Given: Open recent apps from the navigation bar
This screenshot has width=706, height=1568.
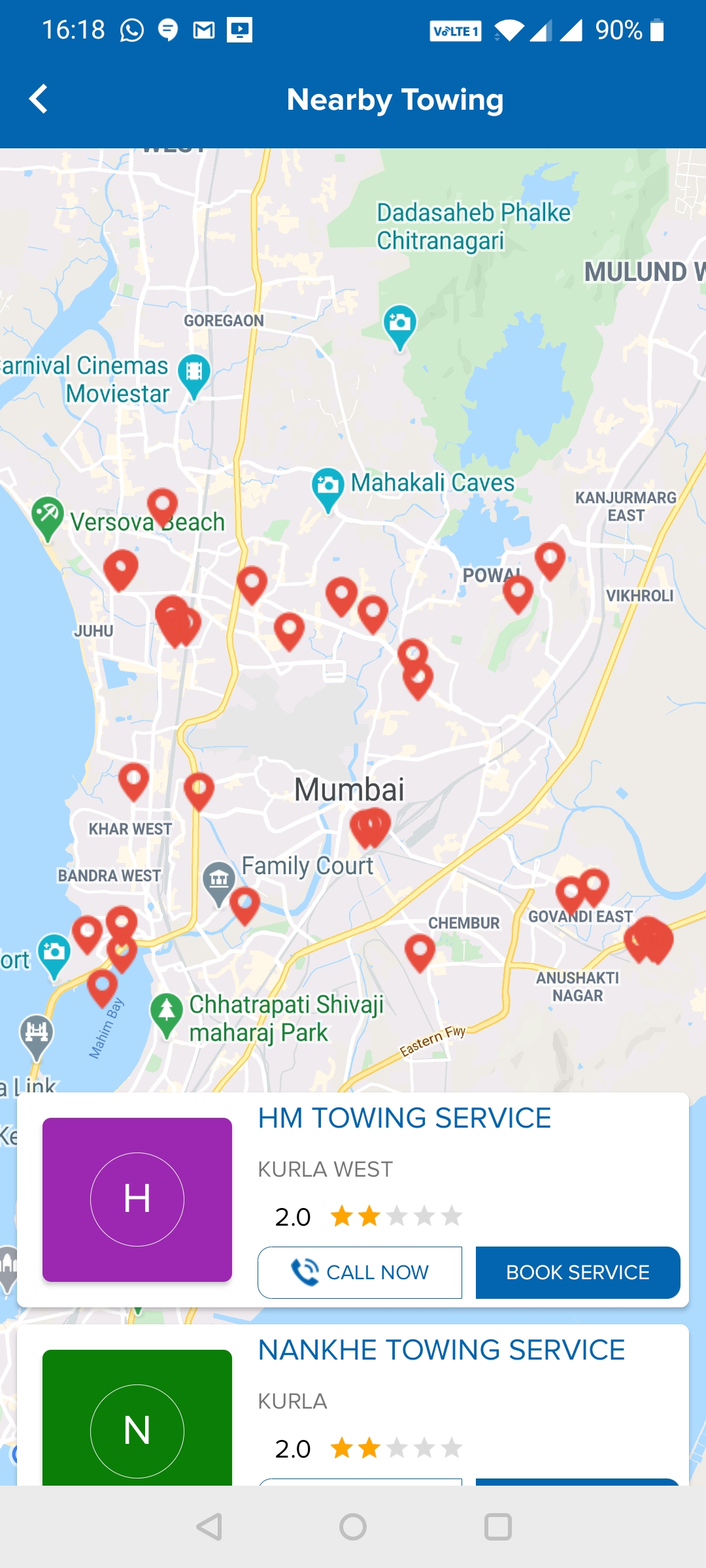Looking at the screenshot, I should click(x=498, y=1527).
